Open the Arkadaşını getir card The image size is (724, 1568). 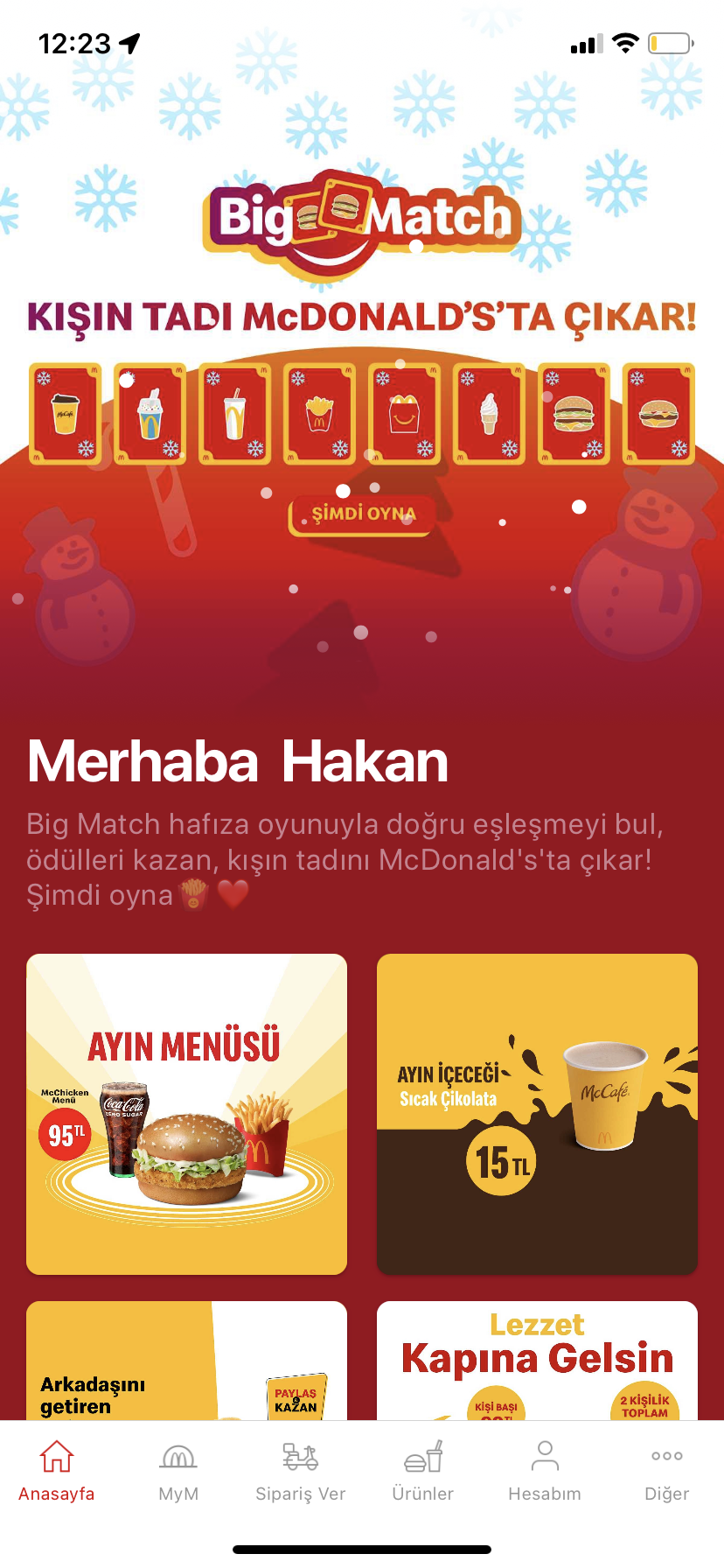click(186, 1361)
